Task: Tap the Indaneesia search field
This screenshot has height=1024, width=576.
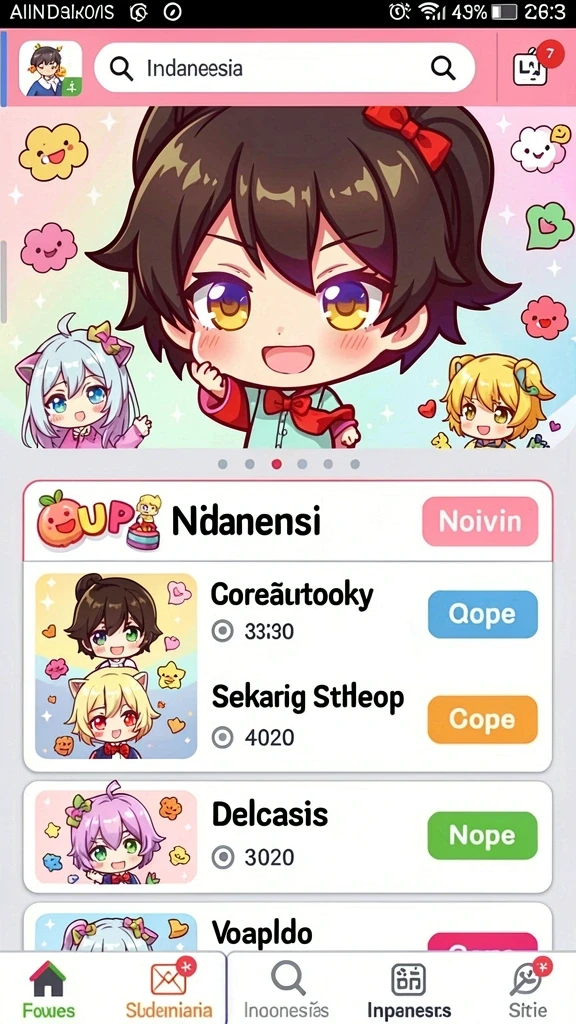Action: click(284, 67)
